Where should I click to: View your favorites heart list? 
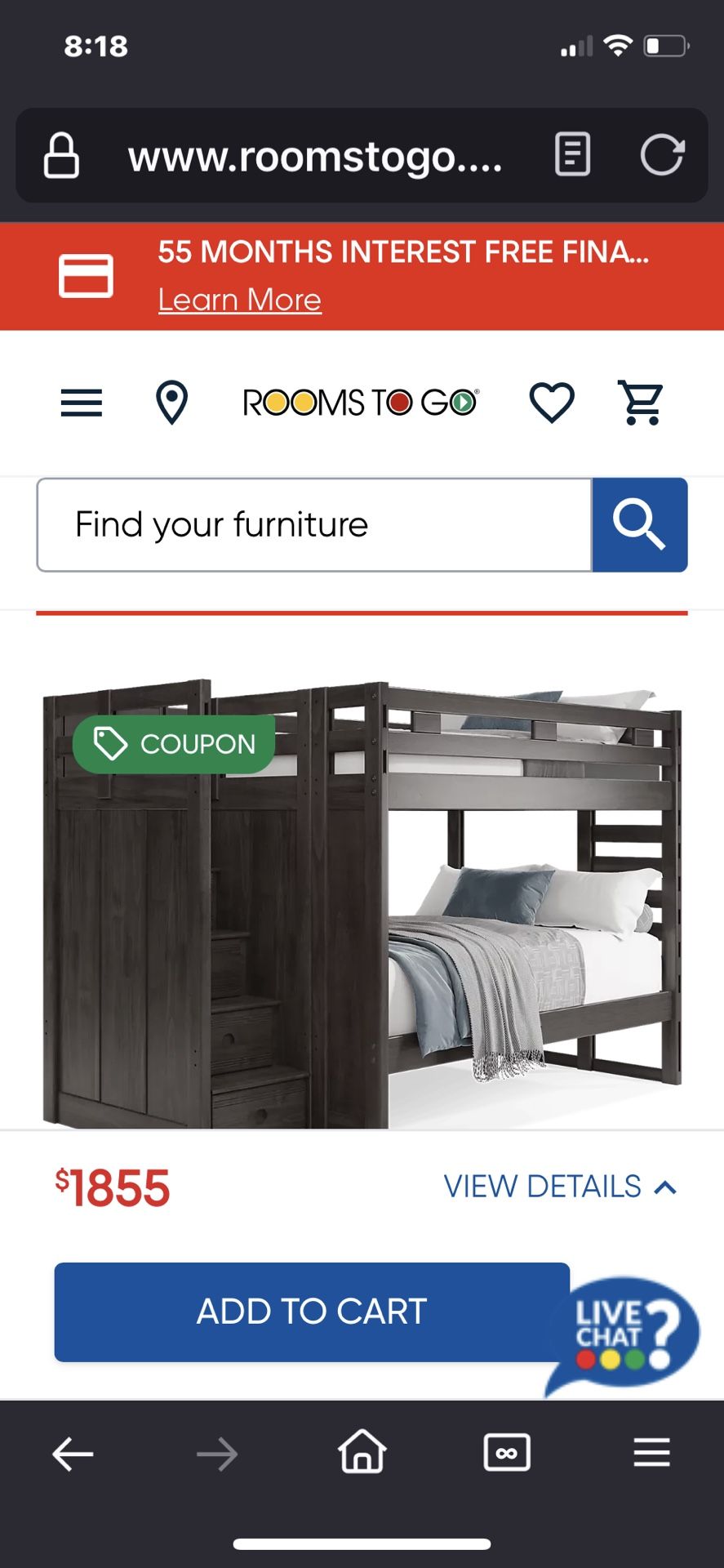[552, 403]
